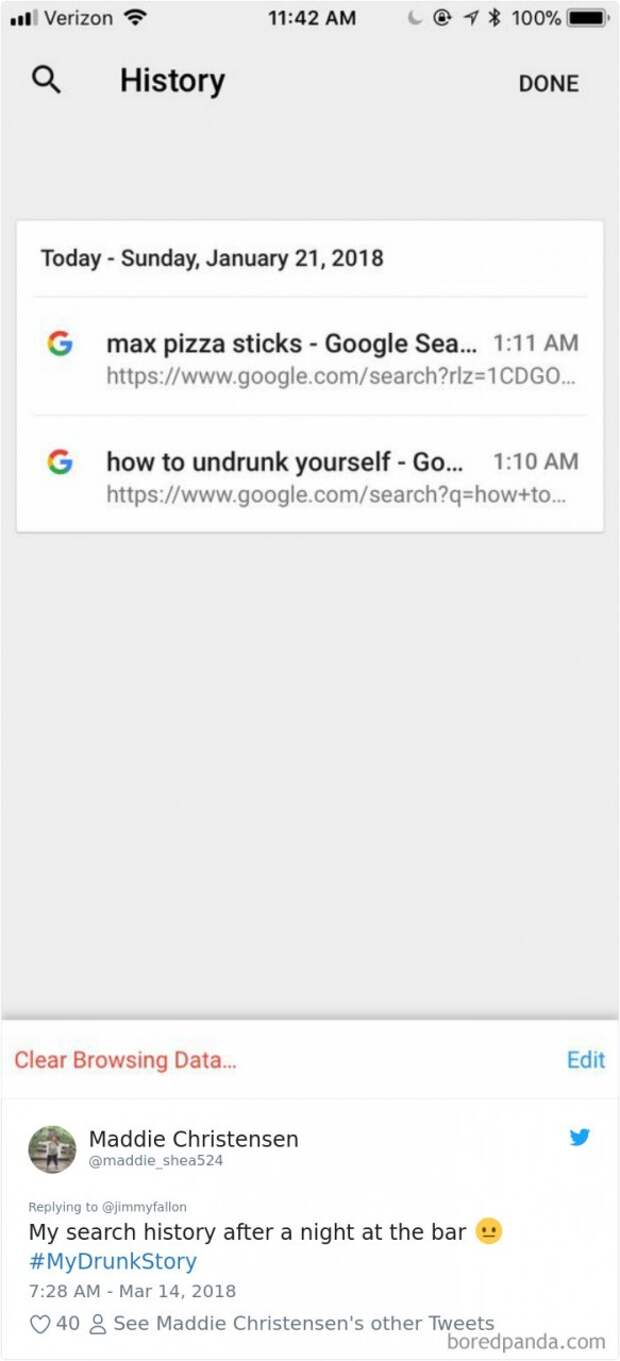Open the how to undrunk yourself entry
The image size is (620, 1361).
point(310,474)
